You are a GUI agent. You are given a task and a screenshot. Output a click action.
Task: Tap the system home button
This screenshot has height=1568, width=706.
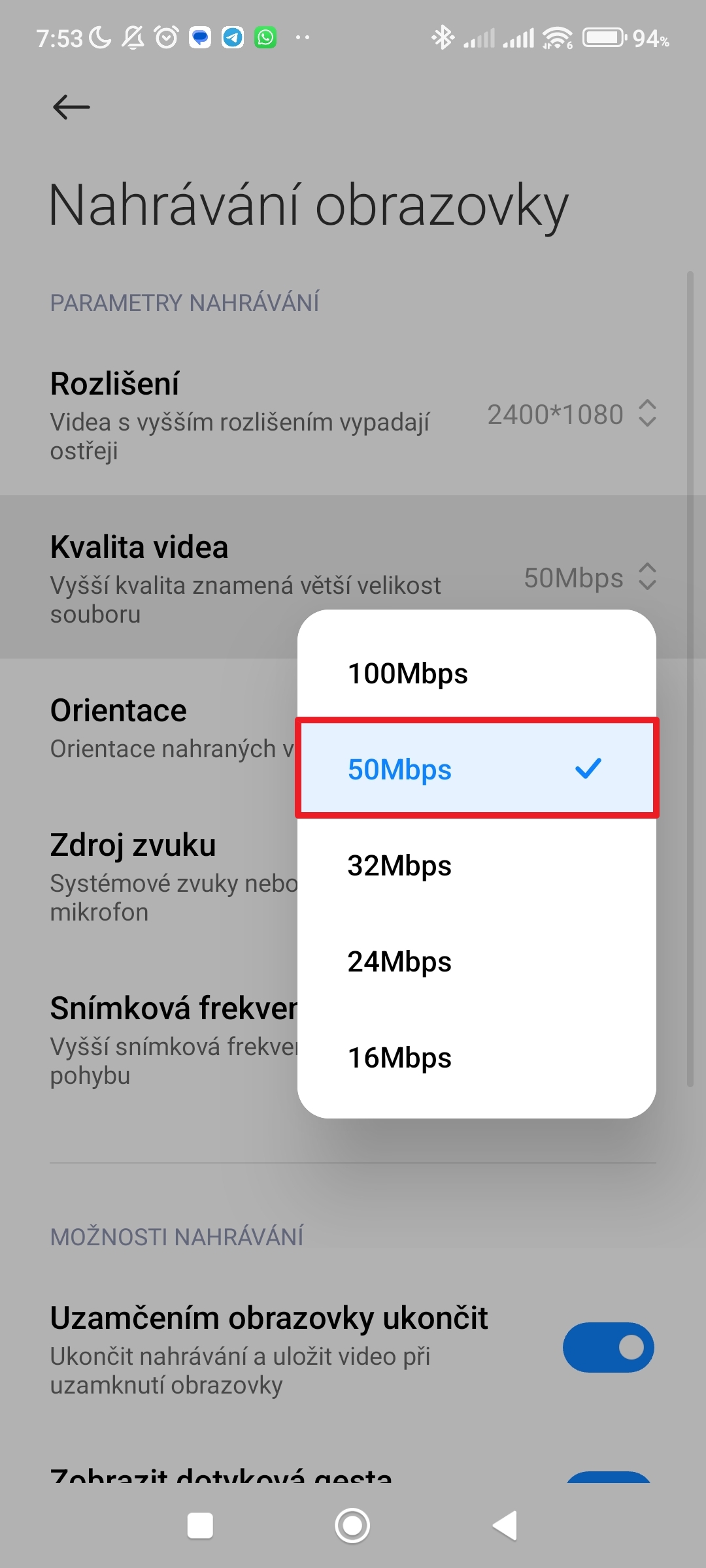tap(352, 1526)
